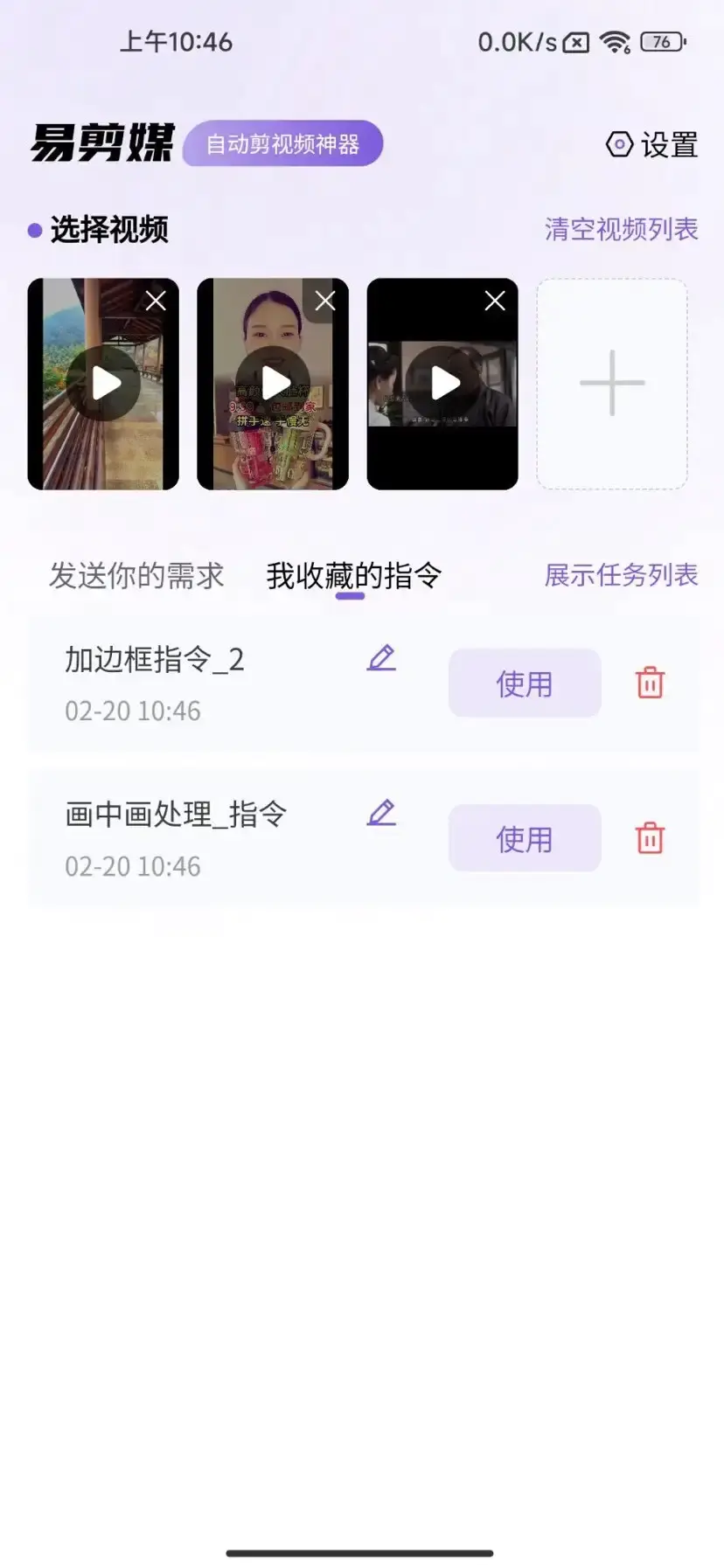724x1568 pixels.
Task: Play the second video with the woman
Action: [x=272, y=383]
